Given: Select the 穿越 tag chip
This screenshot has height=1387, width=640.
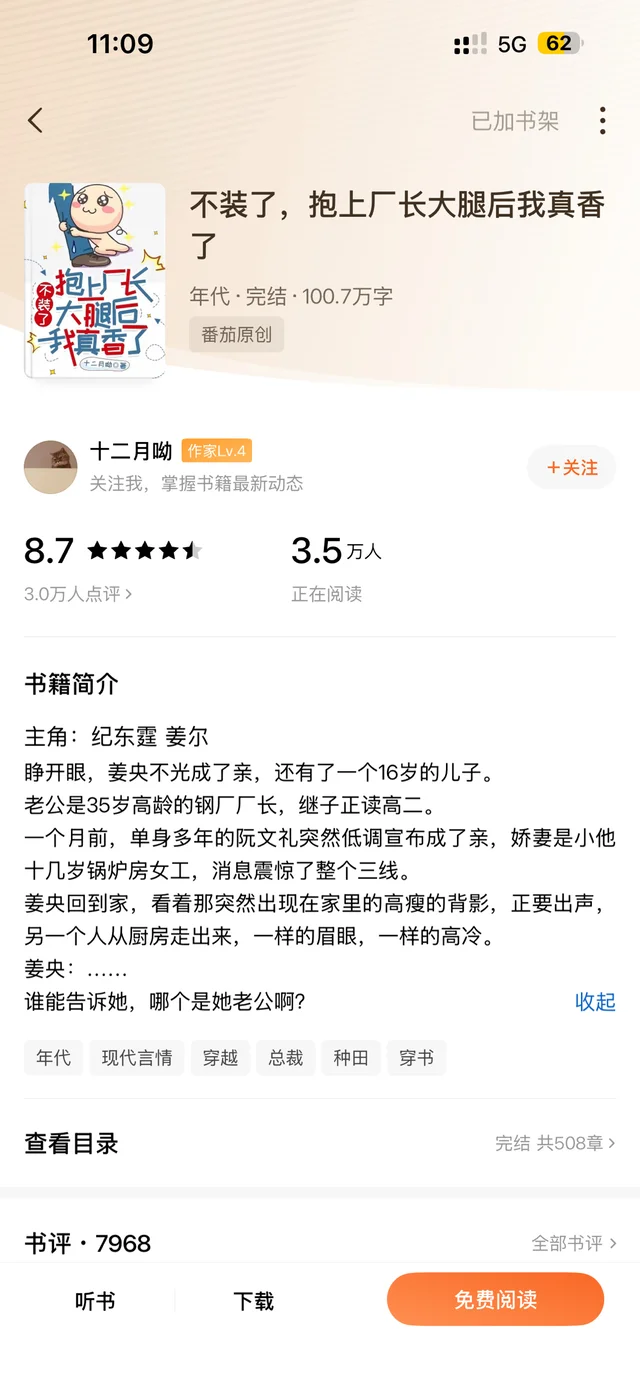Looking at the screenshot, I should (220, 1058).
